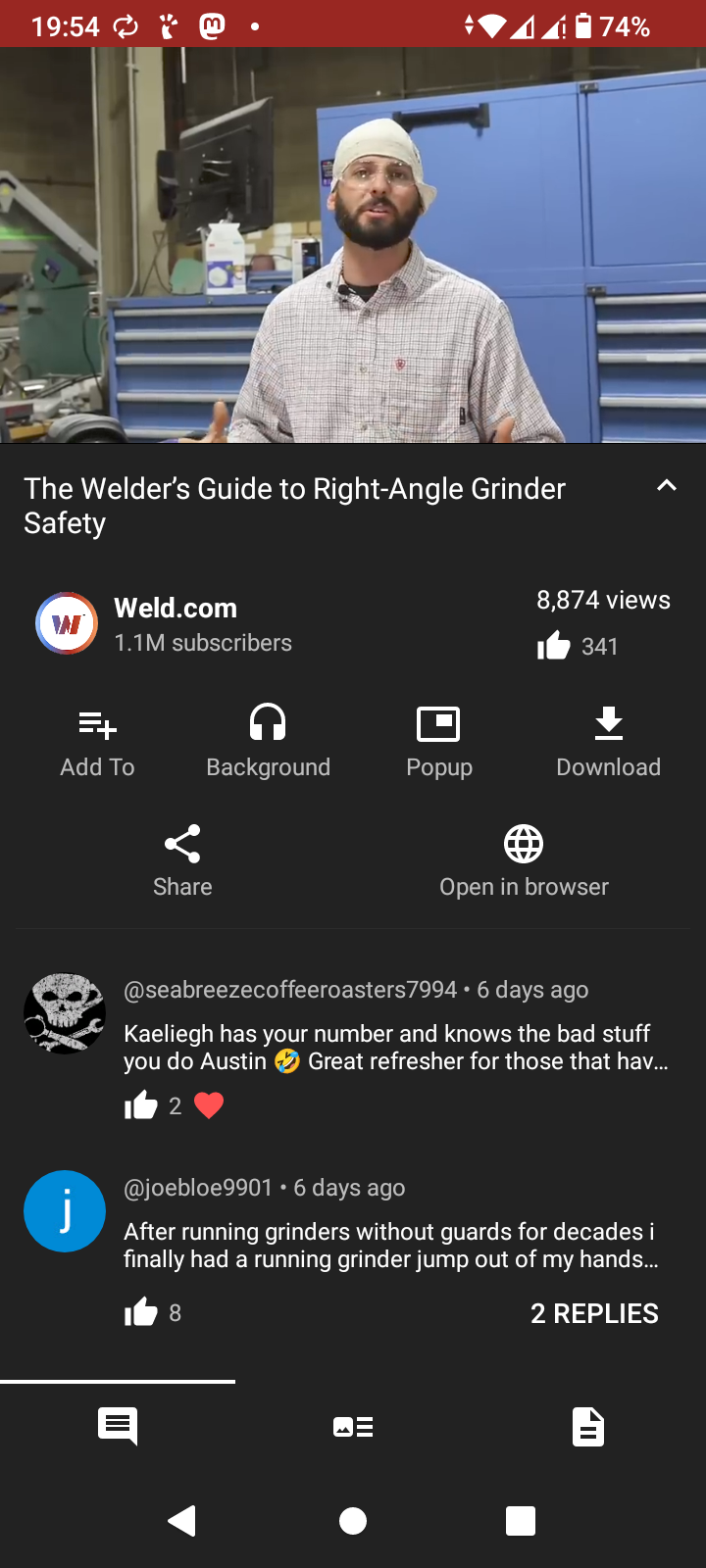Tap the video player
Viewport: 706px width, 1568px height.
[x=353, y=245]
